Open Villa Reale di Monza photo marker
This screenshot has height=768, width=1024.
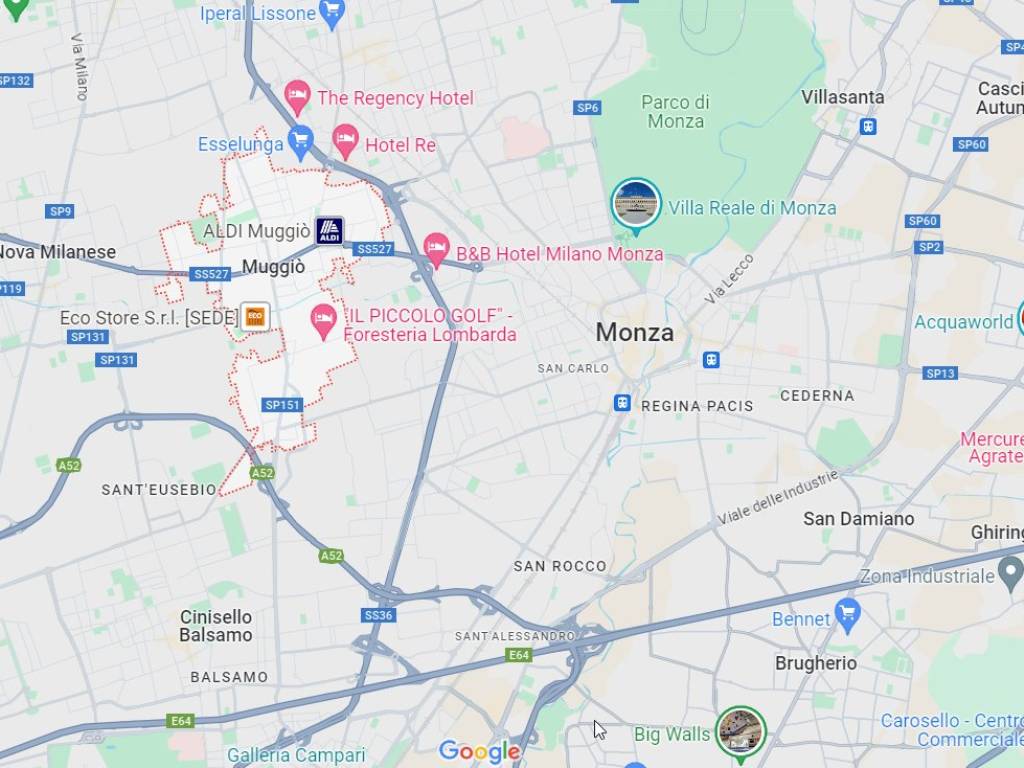[x=636, y=204]
